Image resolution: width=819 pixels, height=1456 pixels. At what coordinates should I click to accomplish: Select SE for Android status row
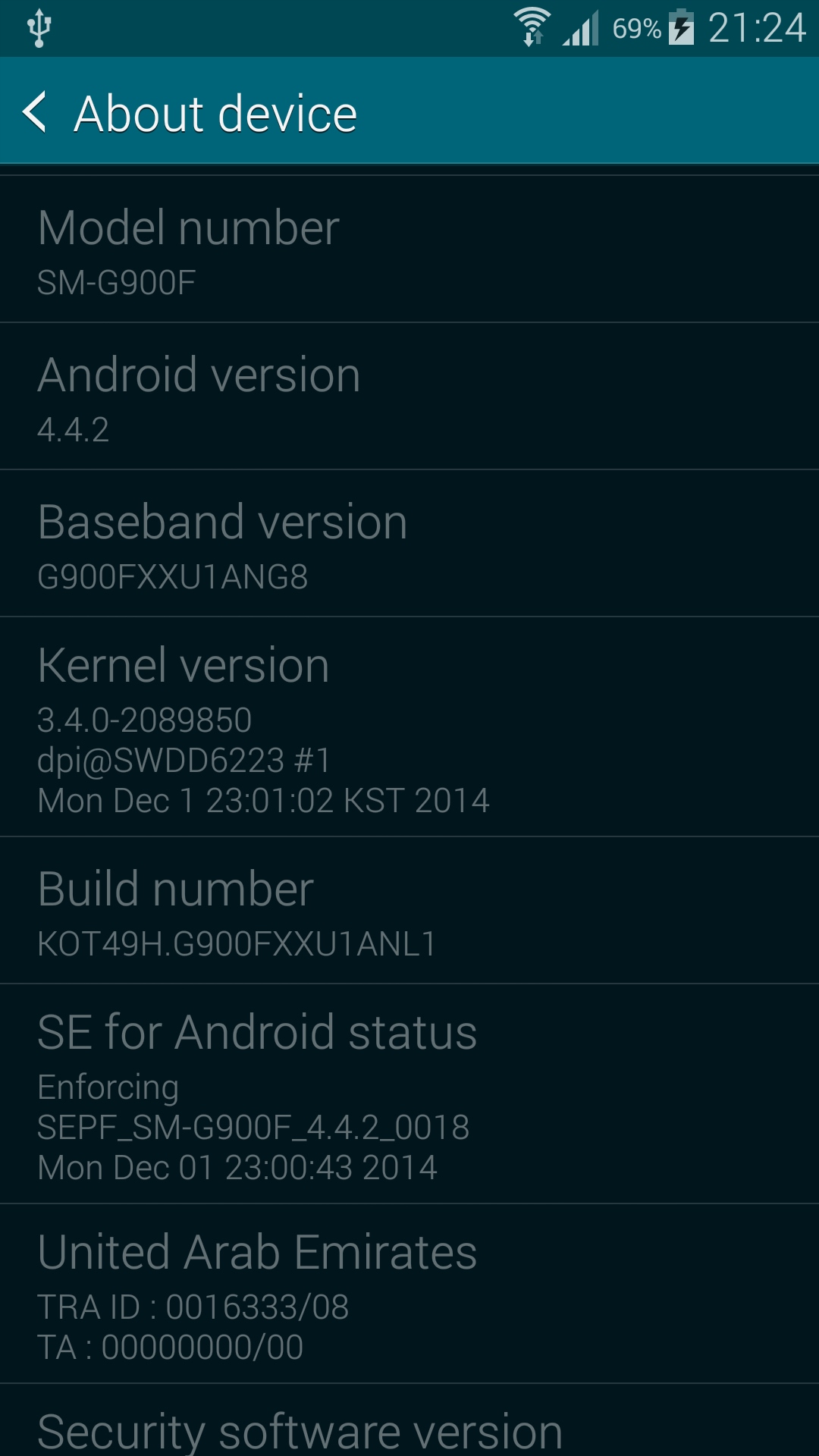coord(409,1095)
